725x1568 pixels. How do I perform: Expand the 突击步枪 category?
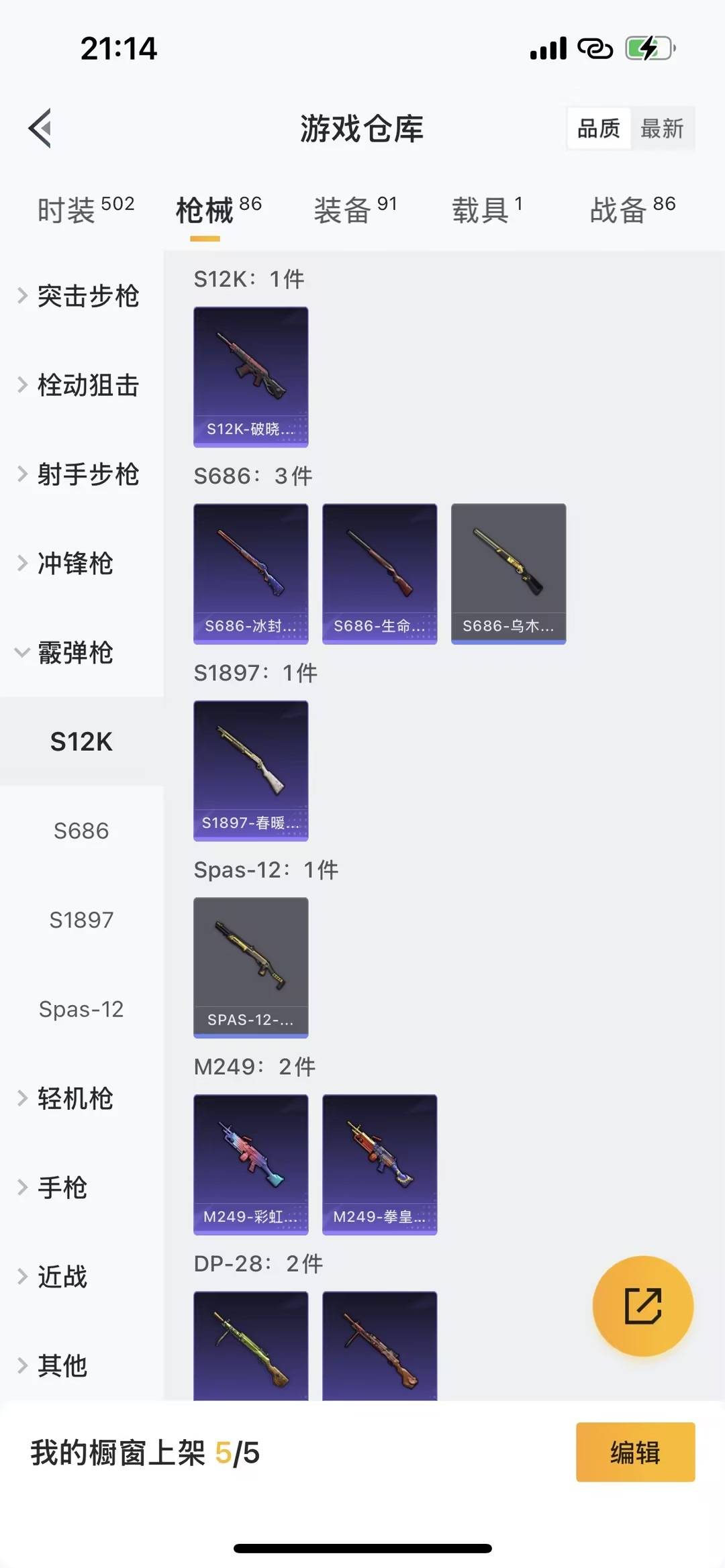tap(87, 297)
